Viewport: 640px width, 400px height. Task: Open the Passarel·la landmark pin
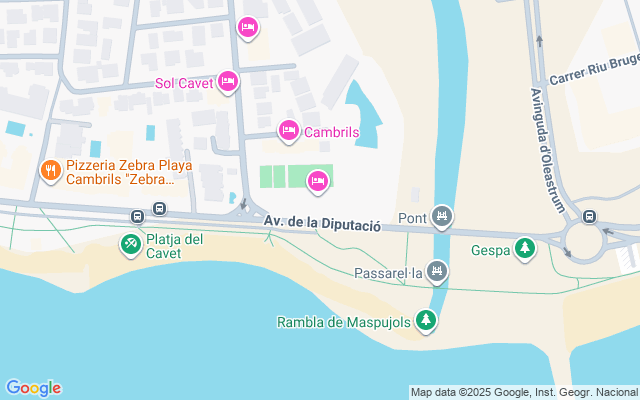(436, 270)
